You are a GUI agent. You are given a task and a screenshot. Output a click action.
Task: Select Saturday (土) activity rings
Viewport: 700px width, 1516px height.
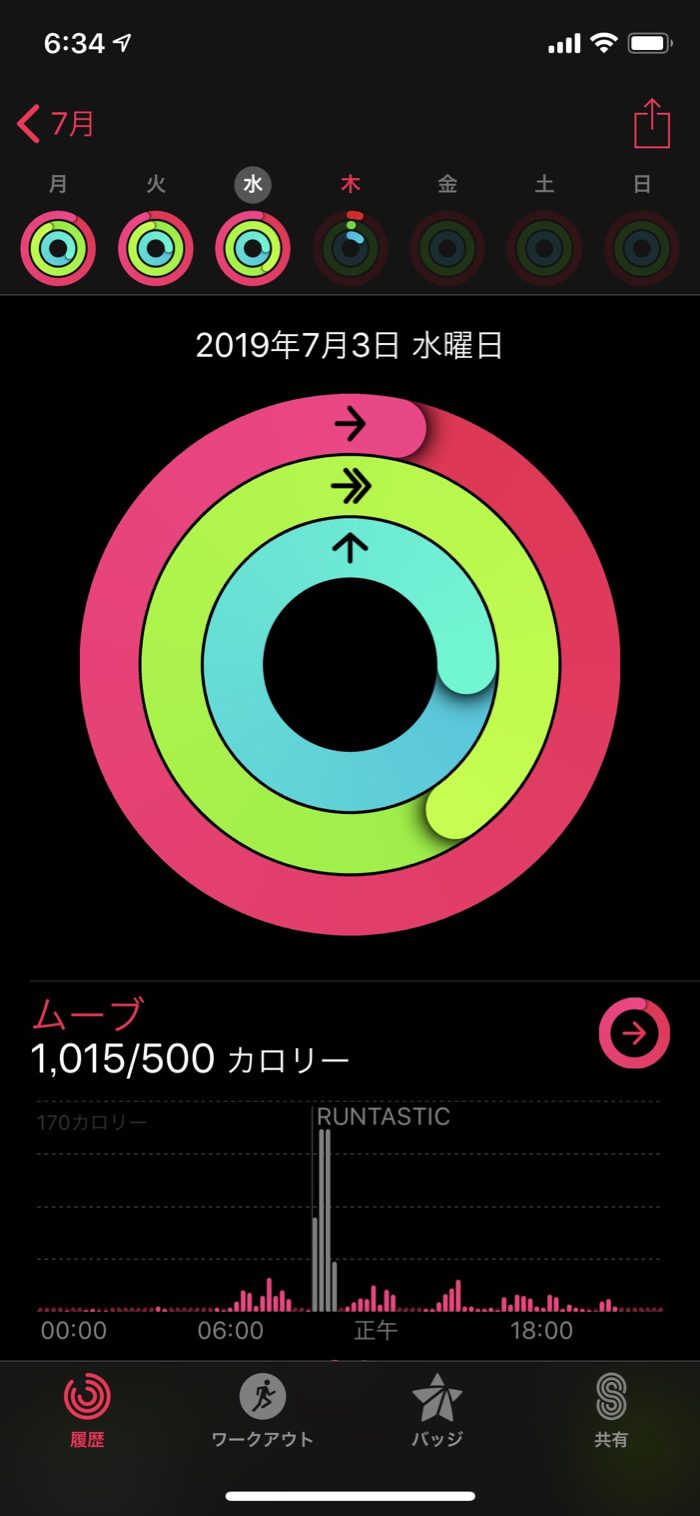tap(544, 248)
